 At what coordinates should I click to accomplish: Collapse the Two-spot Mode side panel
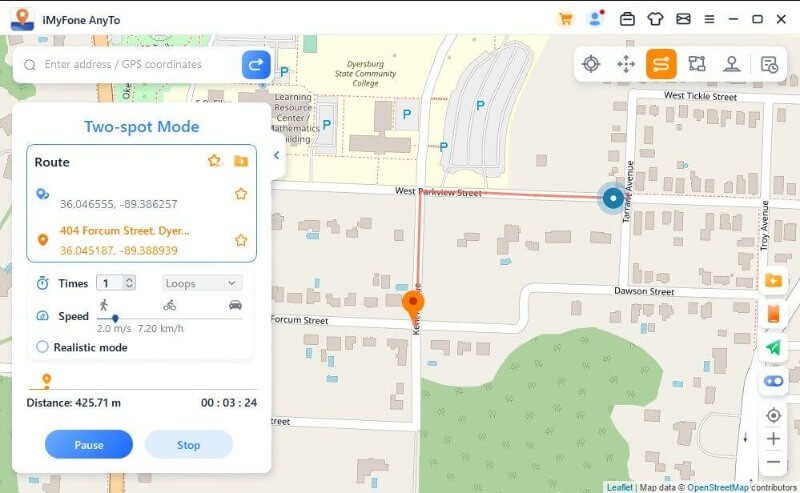(x=276, y=156)
